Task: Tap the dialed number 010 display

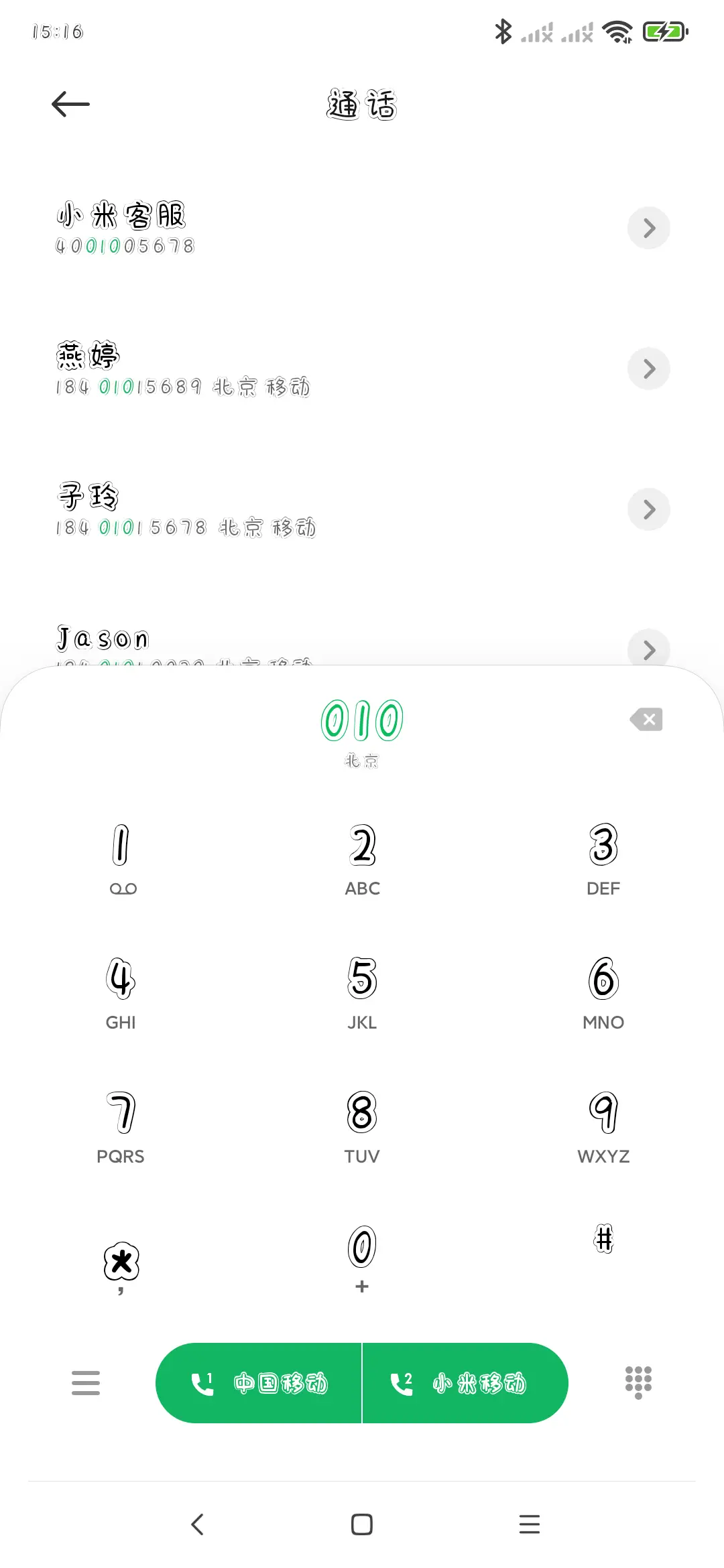Action: click(361, 719)
